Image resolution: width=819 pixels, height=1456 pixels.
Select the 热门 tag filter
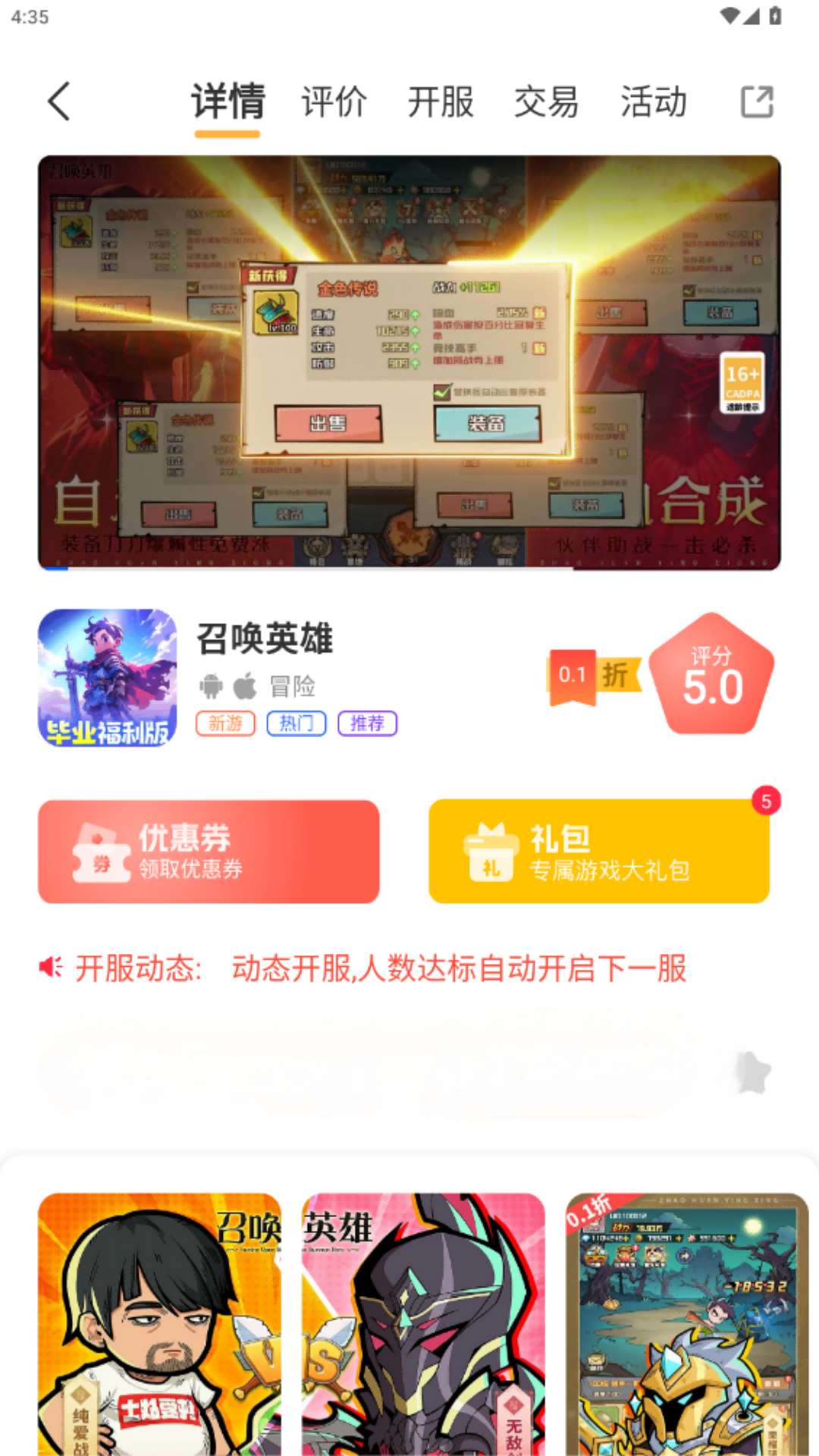[297, 724]
